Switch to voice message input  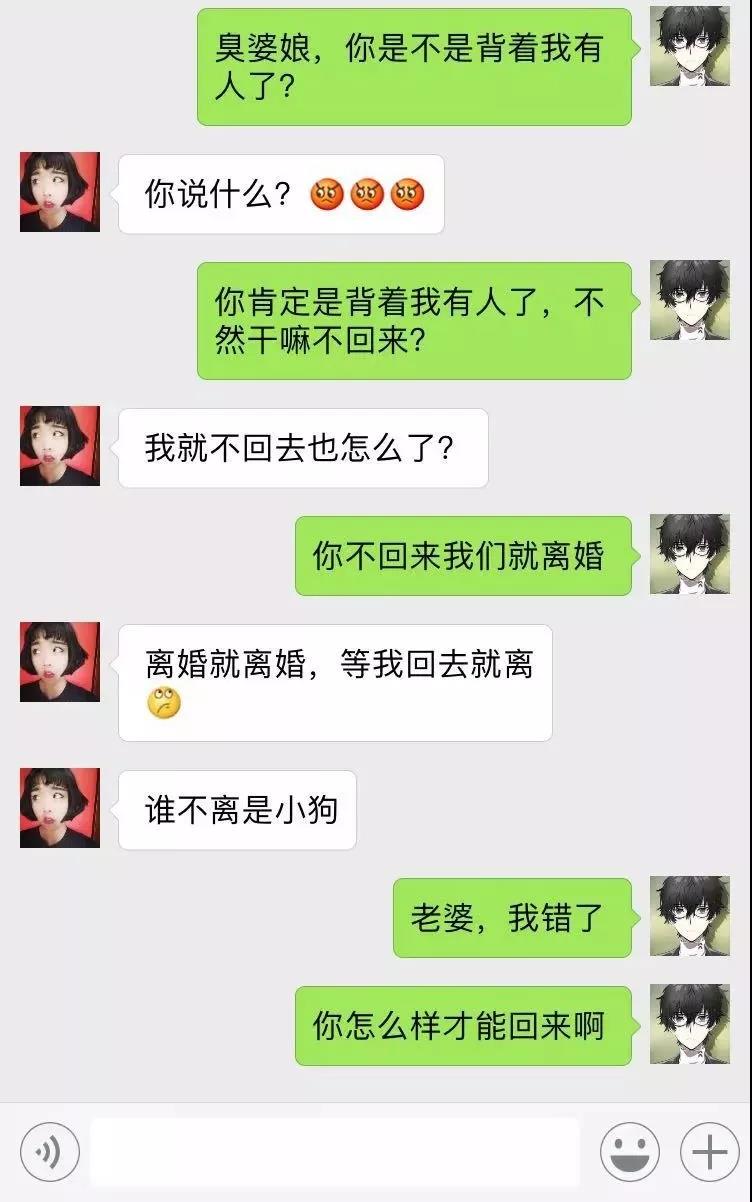48,1152
